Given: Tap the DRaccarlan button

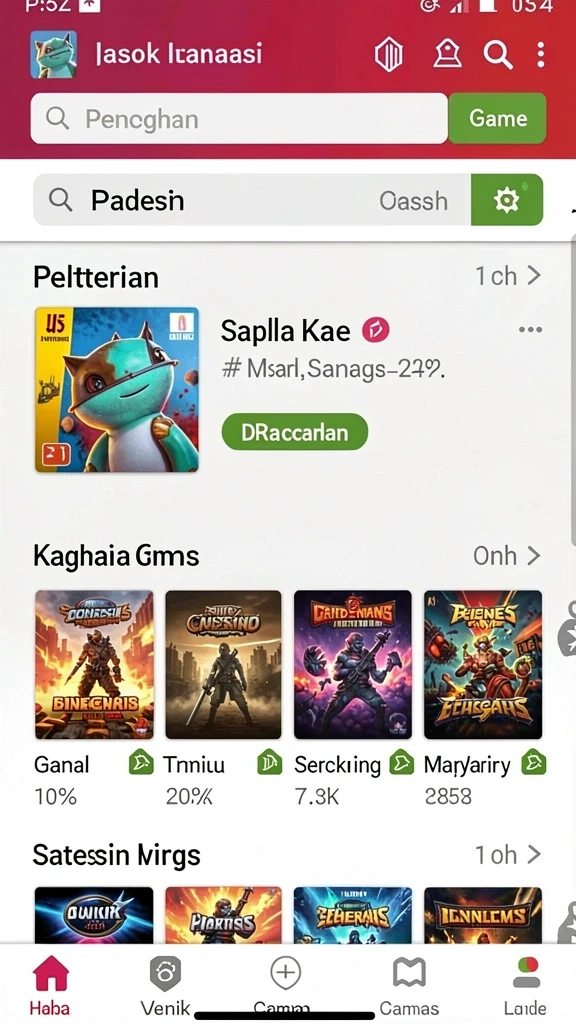Looking at the screenshot, I should pyautogui.click(x=295, y=432).
